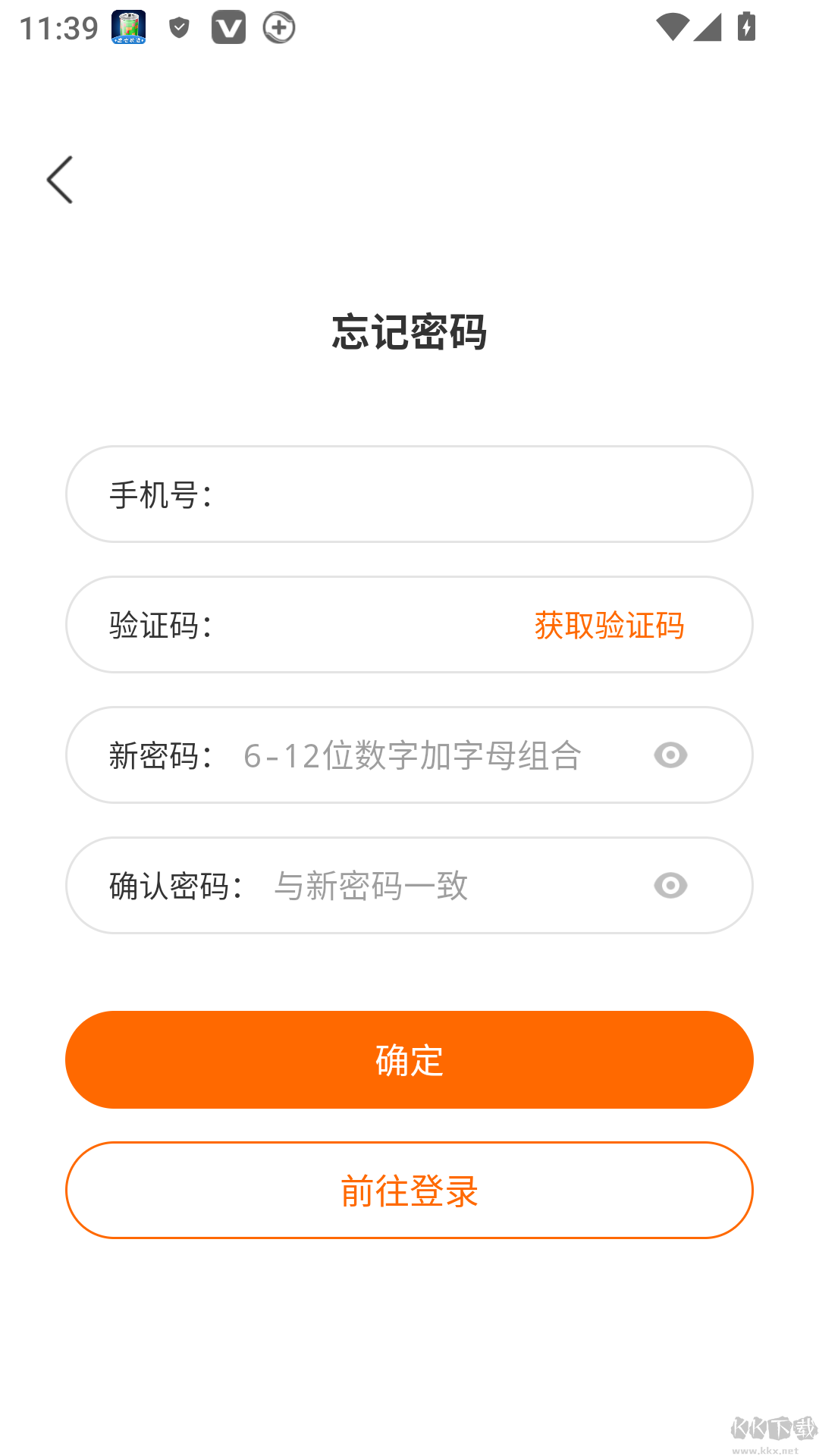Screen dimensions: 819x1456
Task: Select the V notification icon
Action: coord(228,27)
